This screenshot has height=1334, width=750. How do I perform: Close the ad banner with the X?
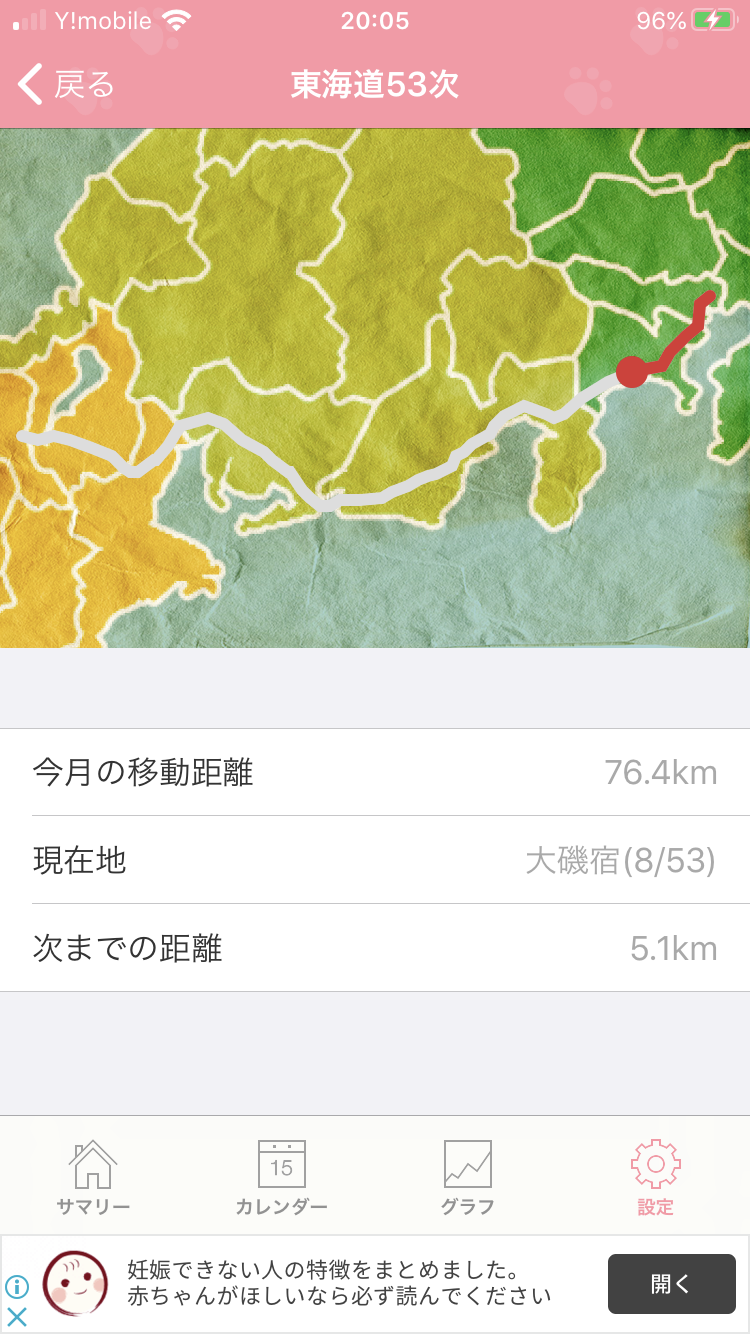pos(17,1317)
